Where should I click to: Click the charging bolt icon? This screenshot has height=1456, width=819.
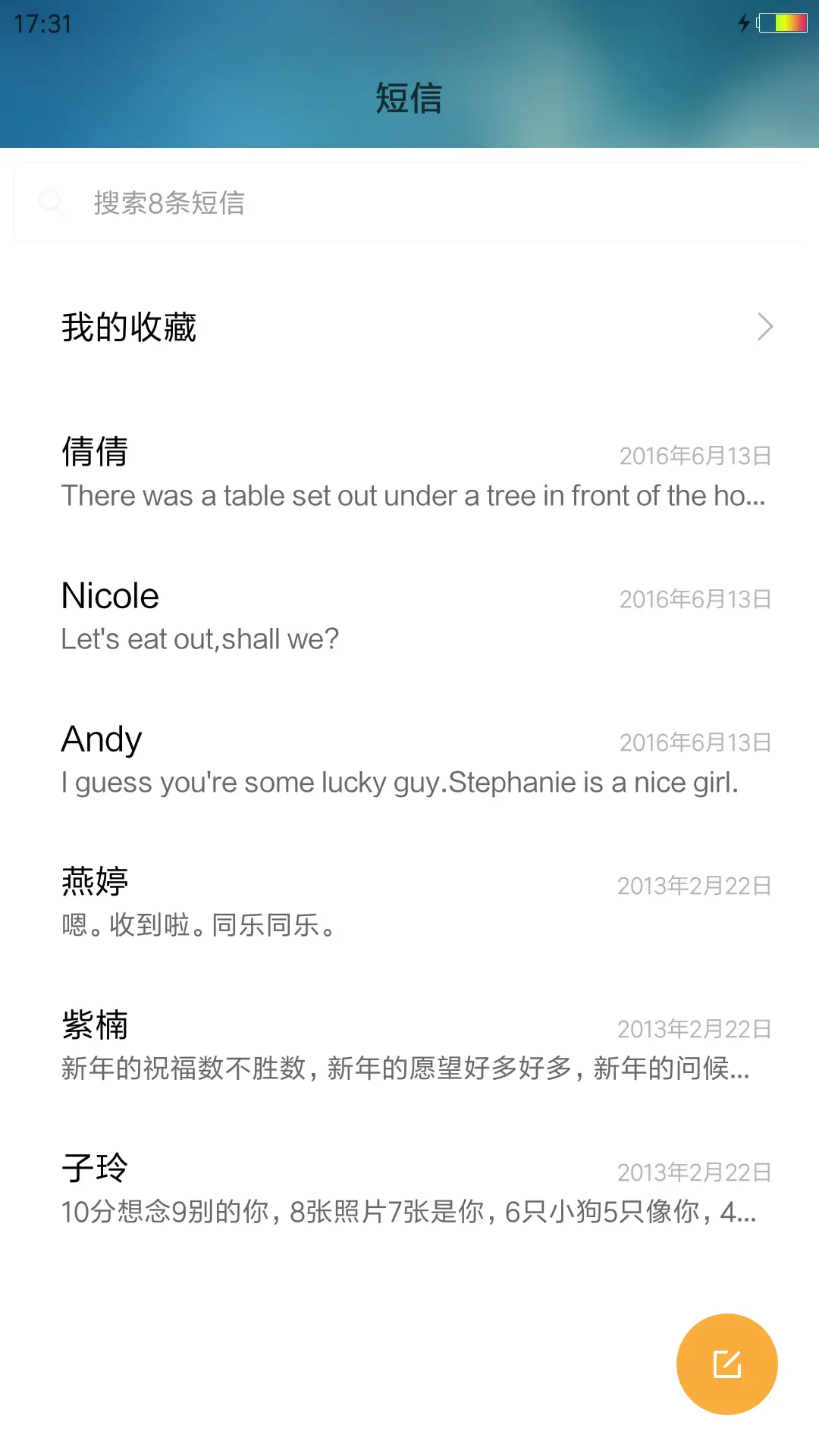743,23
